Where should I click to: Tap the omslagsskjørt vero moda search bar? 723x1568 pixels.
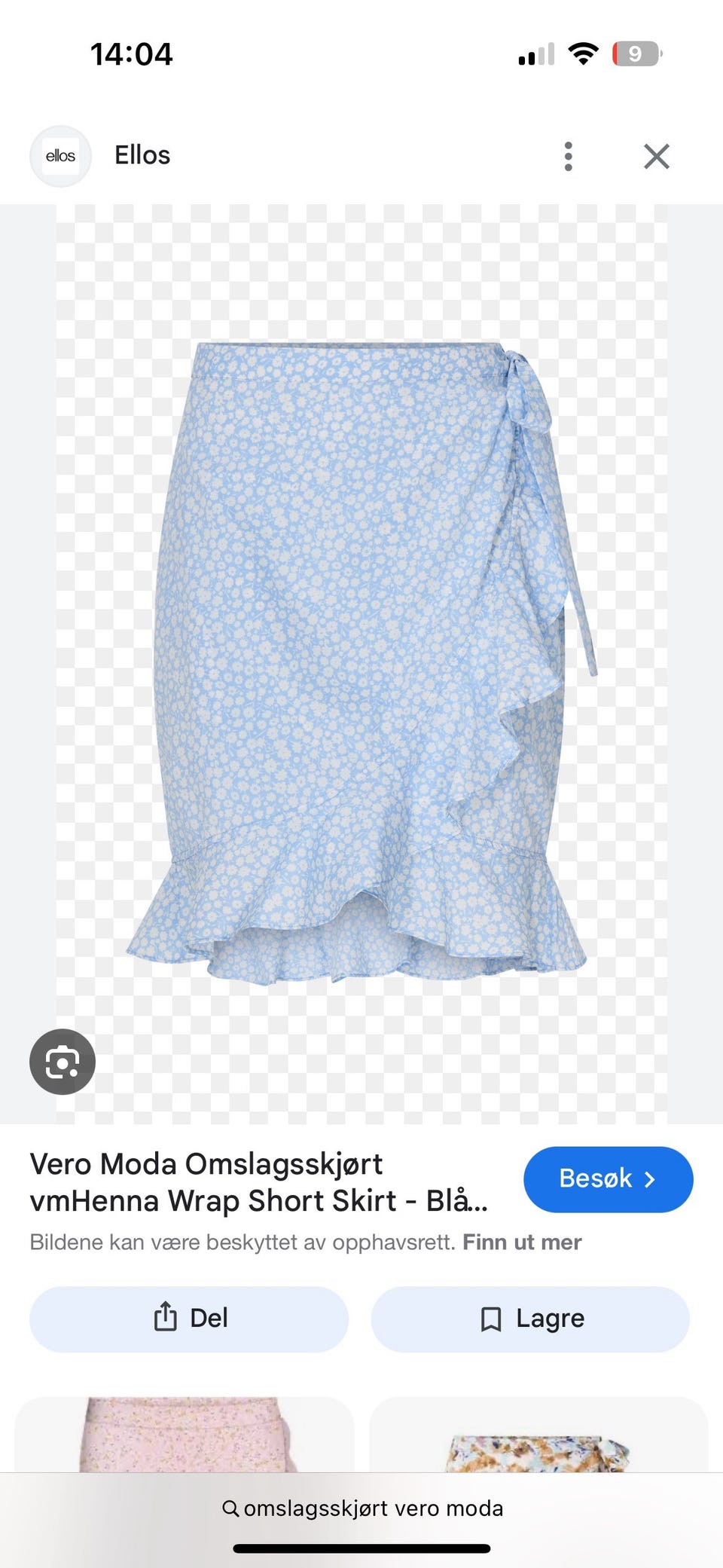(x=362, y=1508)
